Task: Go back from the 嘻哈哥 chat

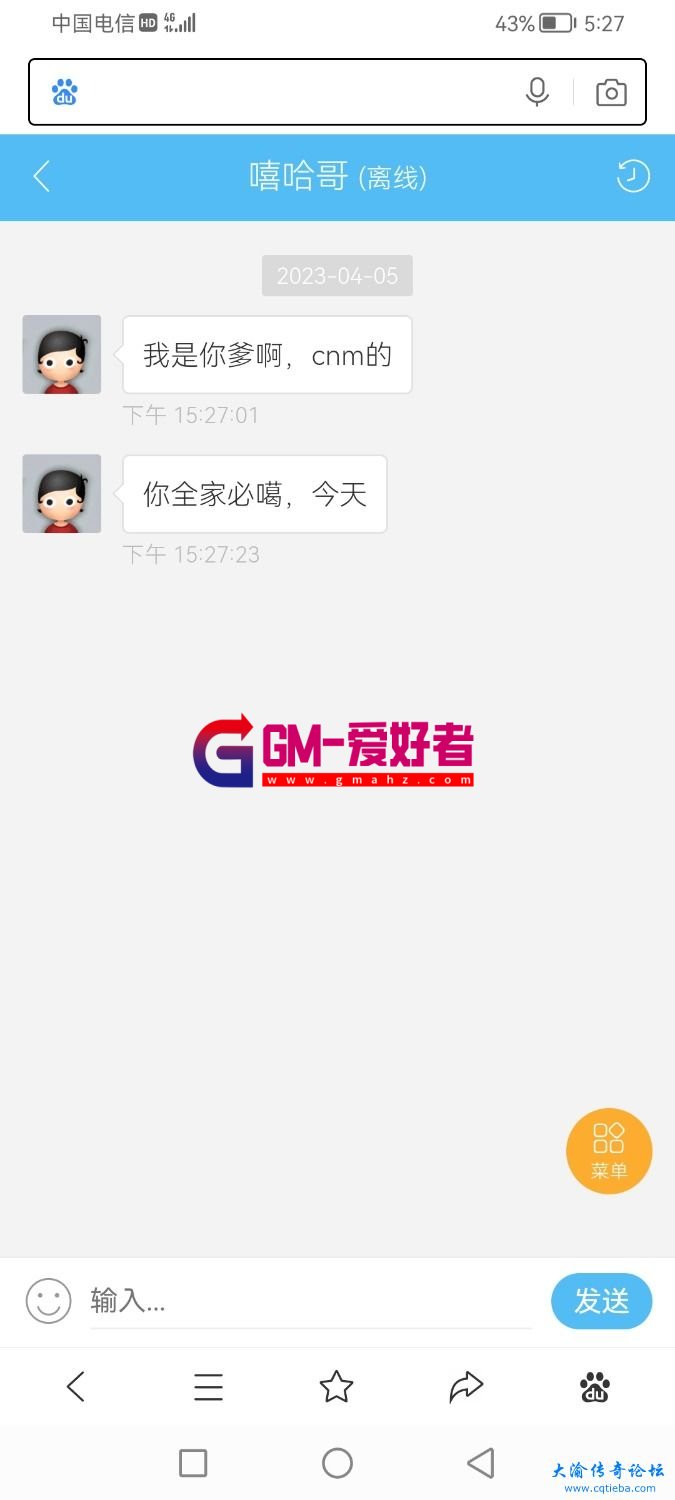Action: (x=42, y=177)
